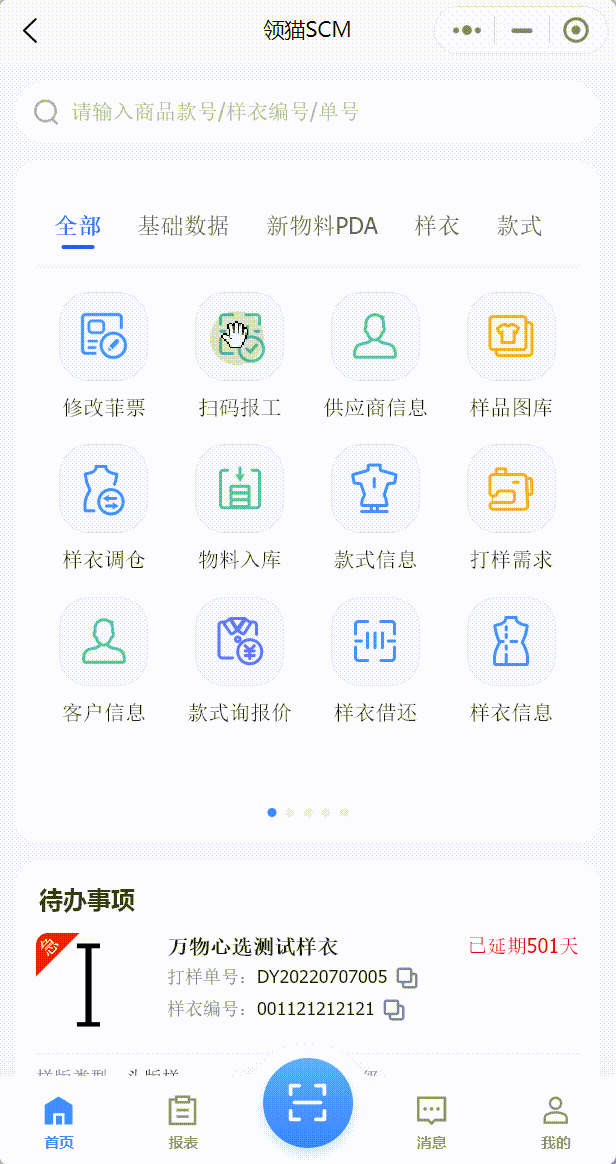Open the 款式 tab

(x=520, y=226)
